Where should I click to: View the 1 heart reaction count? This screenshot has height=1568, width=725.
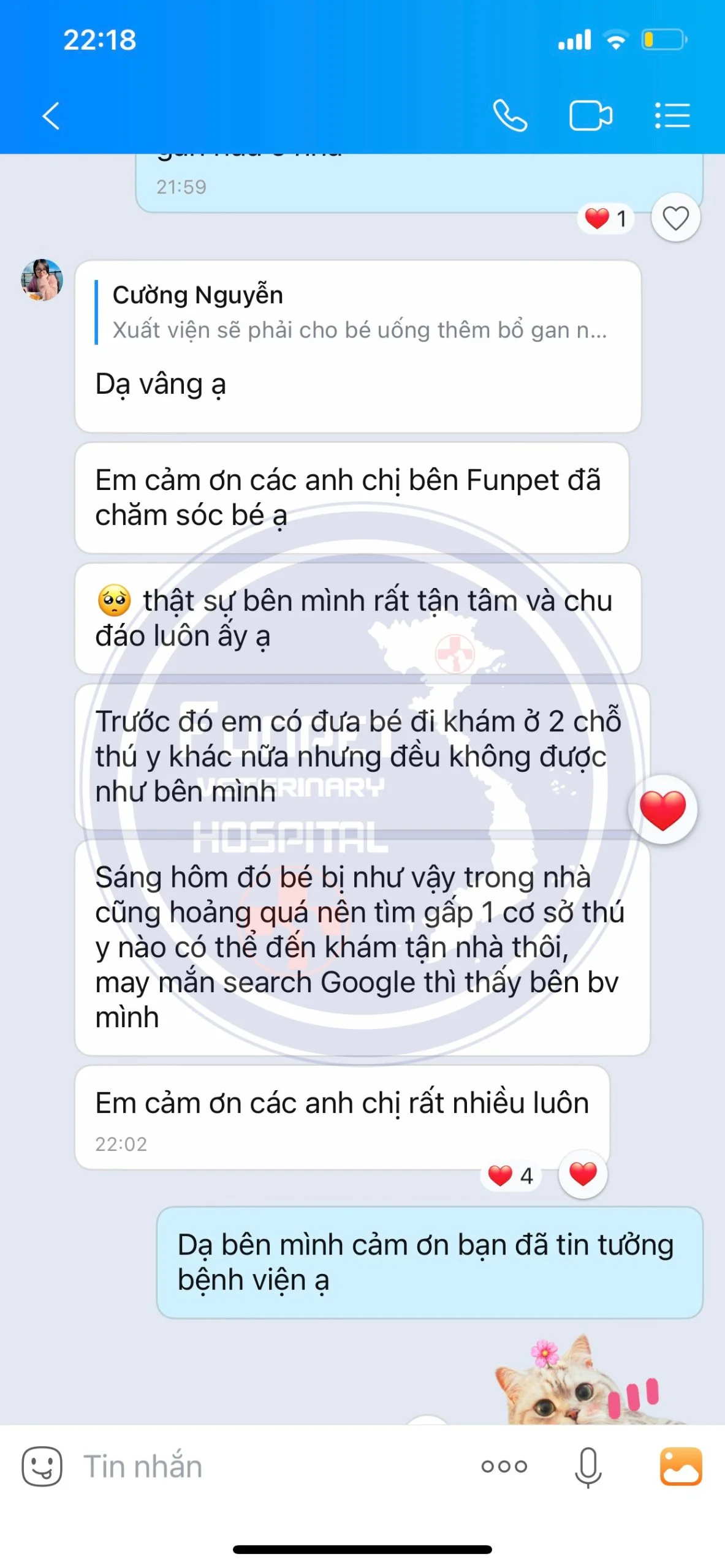pyautogui.click(x=605, y=219)
